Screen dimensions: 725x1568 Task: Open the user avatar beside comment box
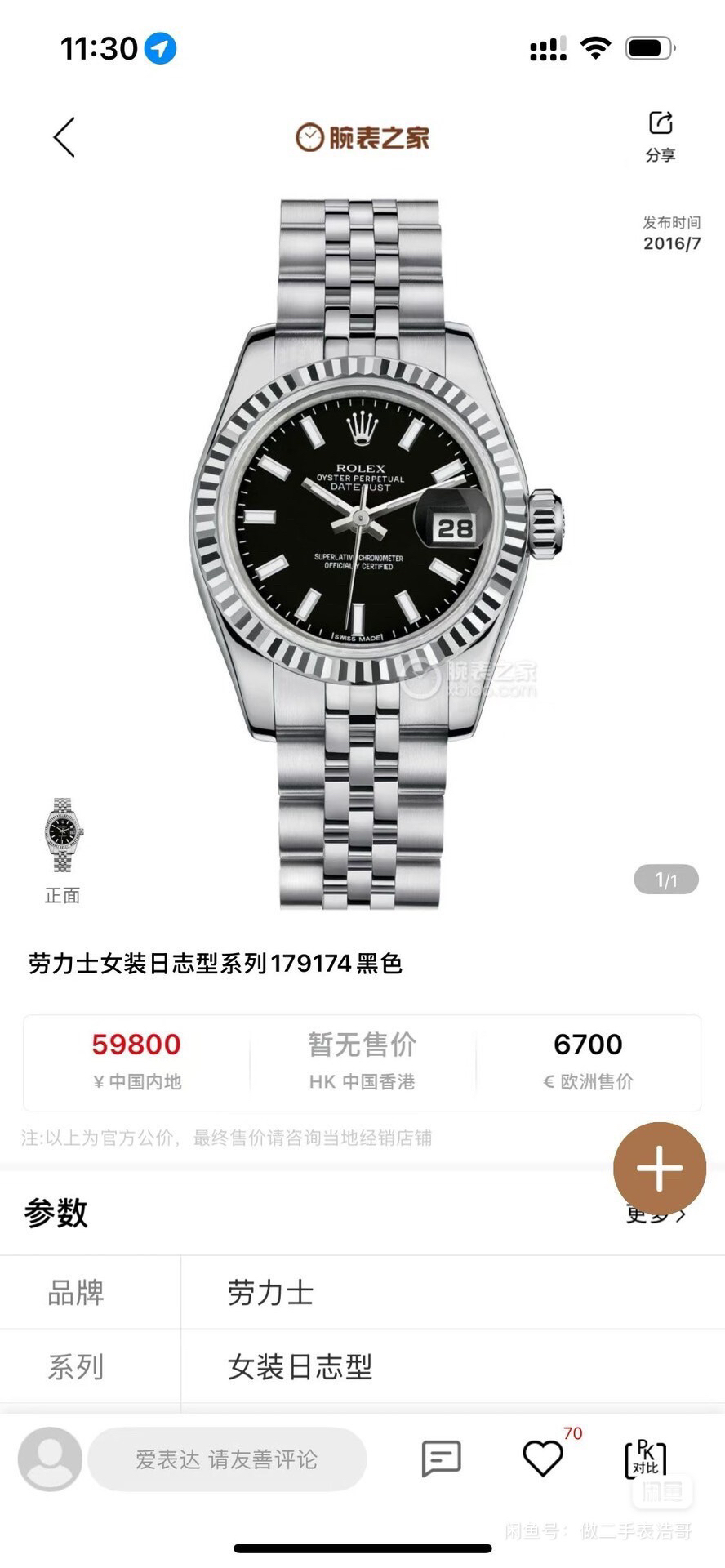(50, 1459)
